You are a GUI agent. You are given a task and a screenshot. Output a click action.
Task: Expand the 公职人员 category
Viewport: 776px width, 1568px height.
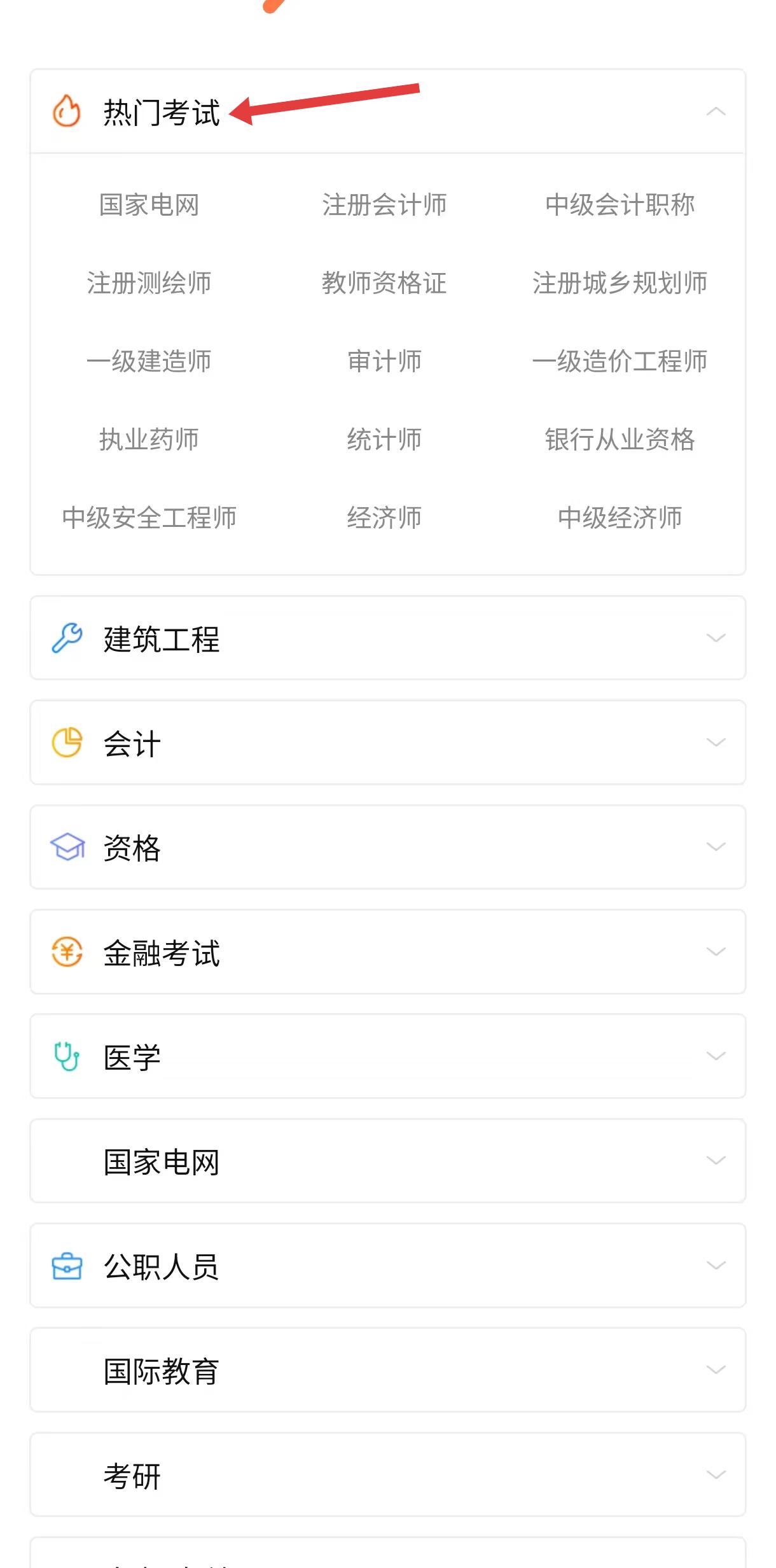387,1266
